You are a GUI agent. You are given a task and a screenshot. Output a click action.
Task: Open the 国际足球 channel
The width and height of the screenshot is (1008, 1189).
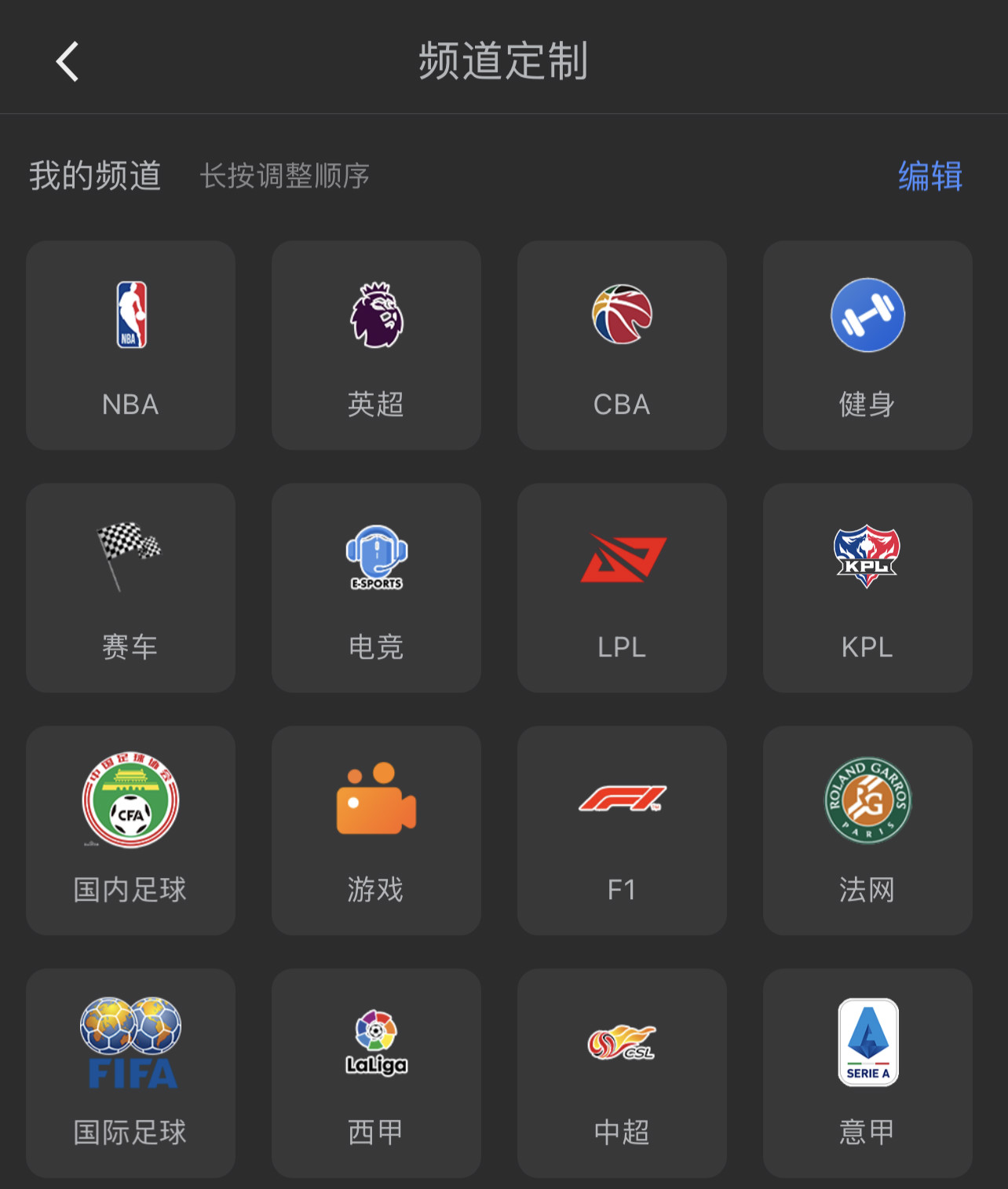click(130, 1073)
